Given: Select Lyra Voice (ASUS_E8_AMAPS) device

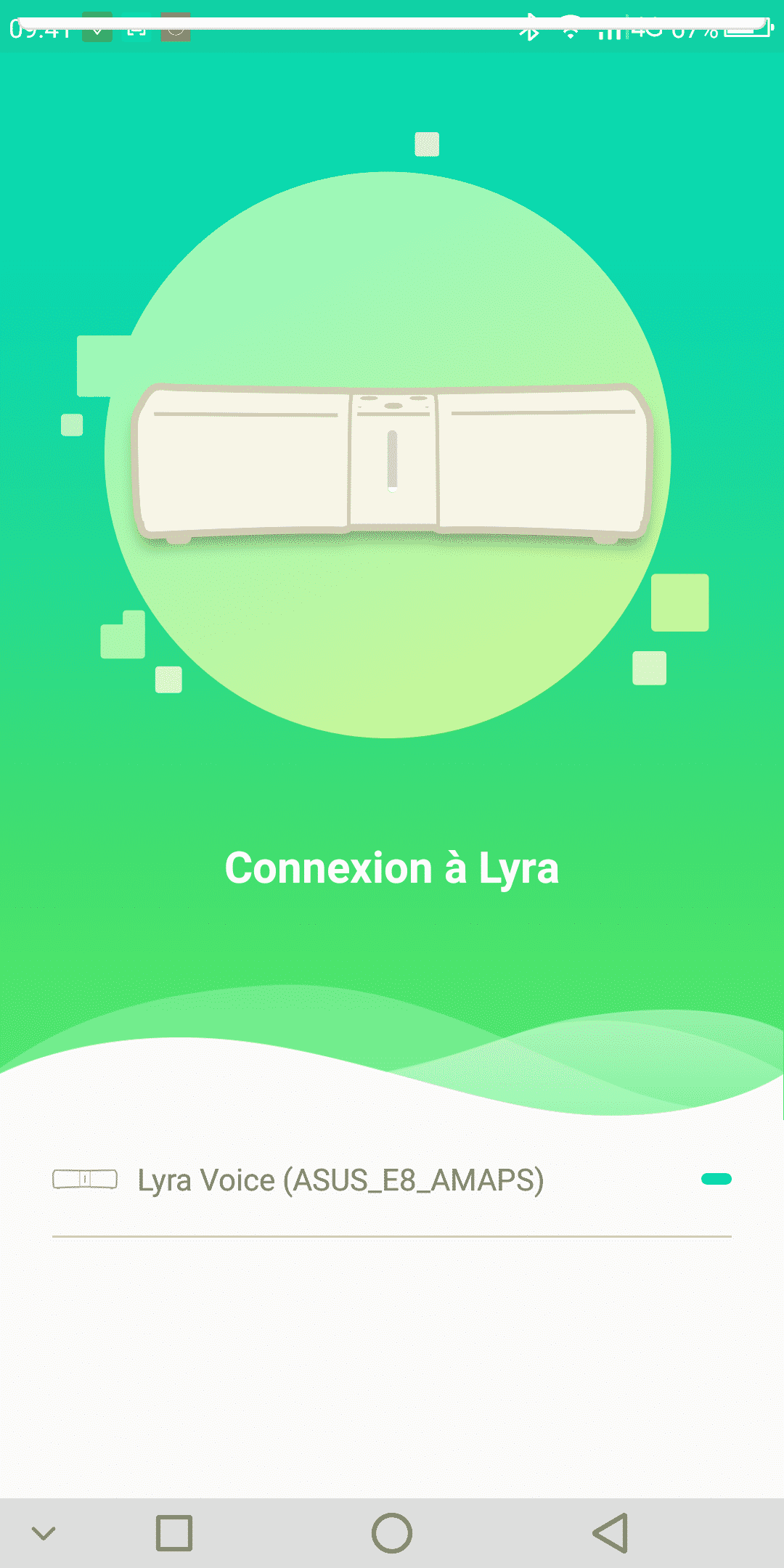Looking at the screenshot, I should [341, 1180].
